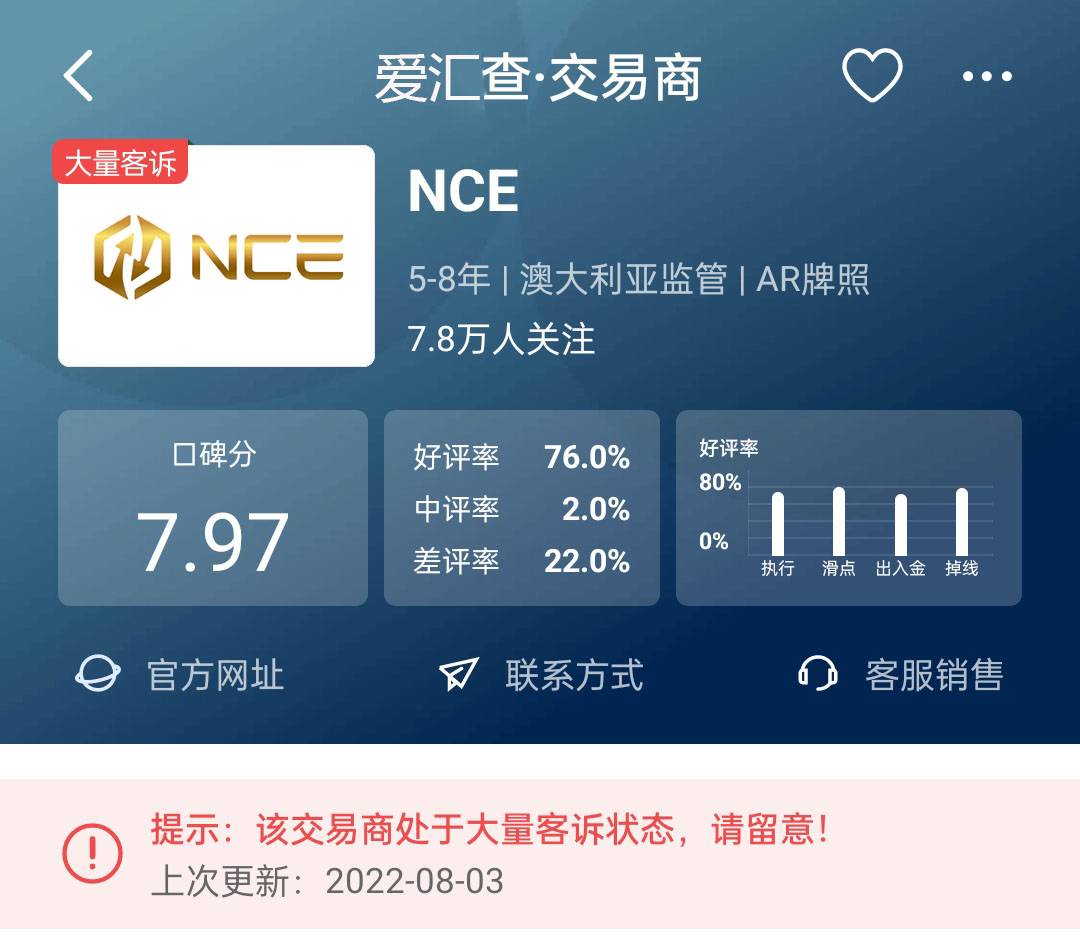
Task: Open the 口碑分 7.97 score card
Action: pyautogui.click(x=213, y=508)
